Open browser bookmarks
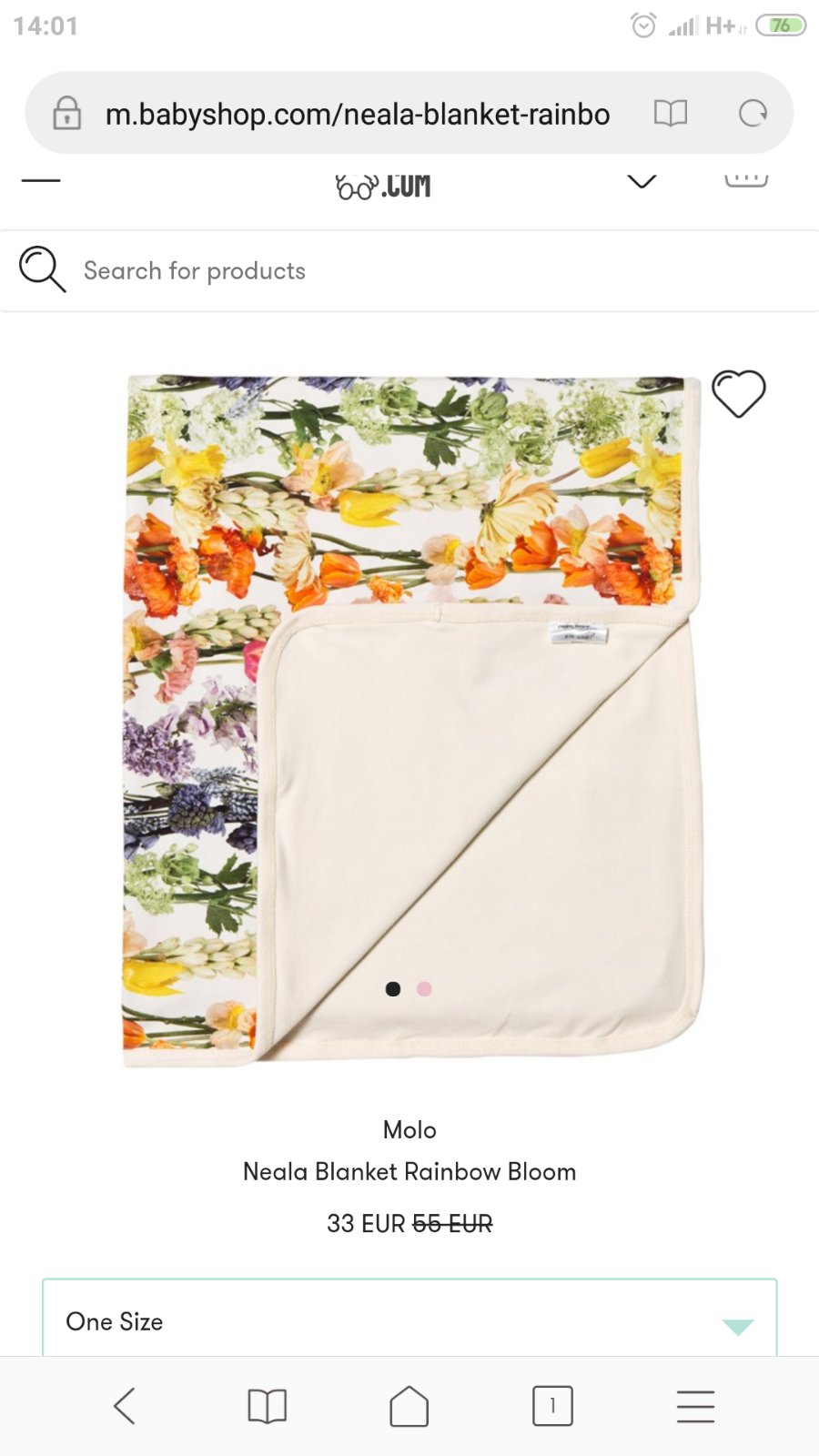819x1456 pixels. point(268,1406)
